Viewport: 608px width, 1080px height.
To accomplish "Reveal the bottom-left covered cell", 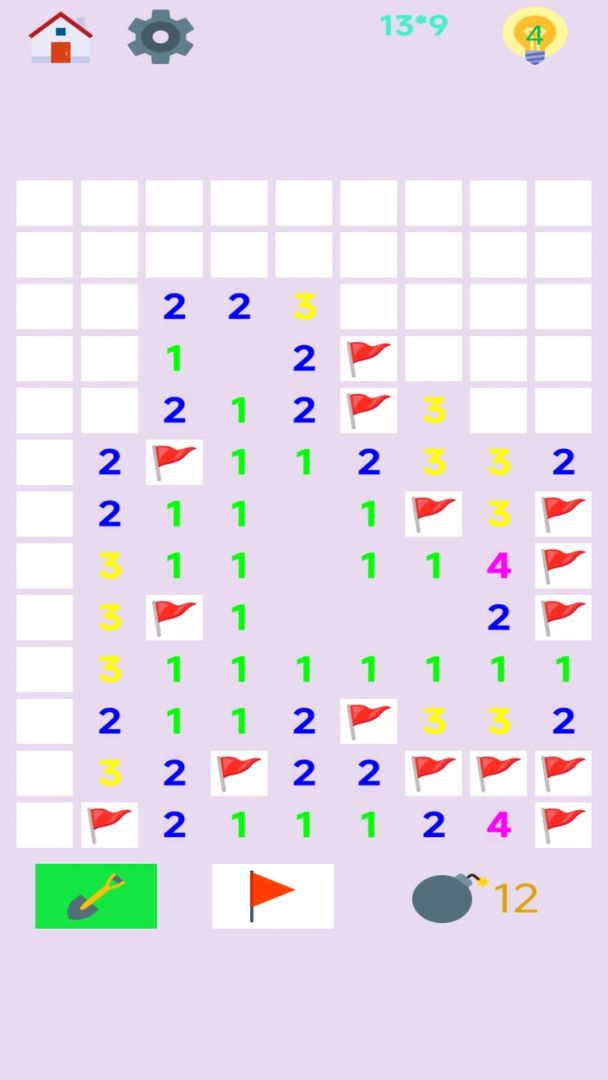I will pyautogui.click(x=45, y=825).
